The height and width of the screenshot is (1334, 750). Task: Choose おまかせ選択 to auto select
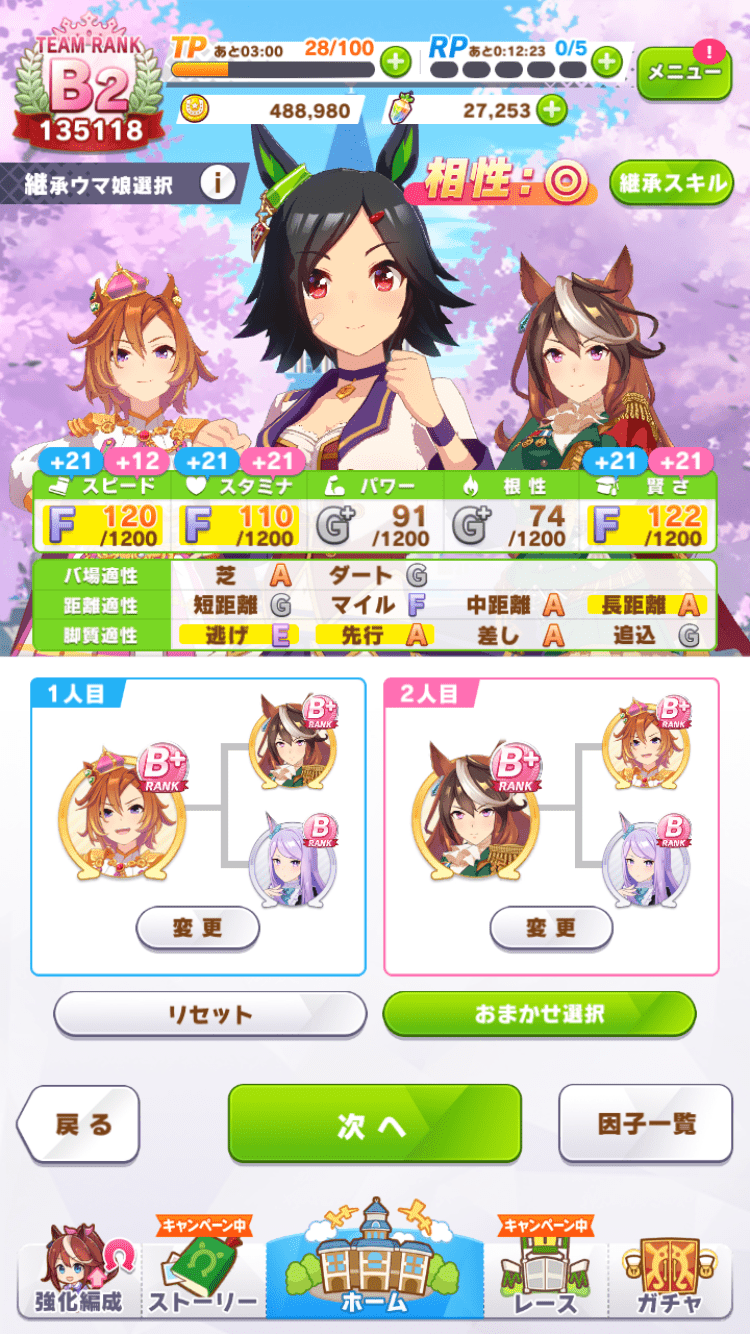[x=539, y=1014]
